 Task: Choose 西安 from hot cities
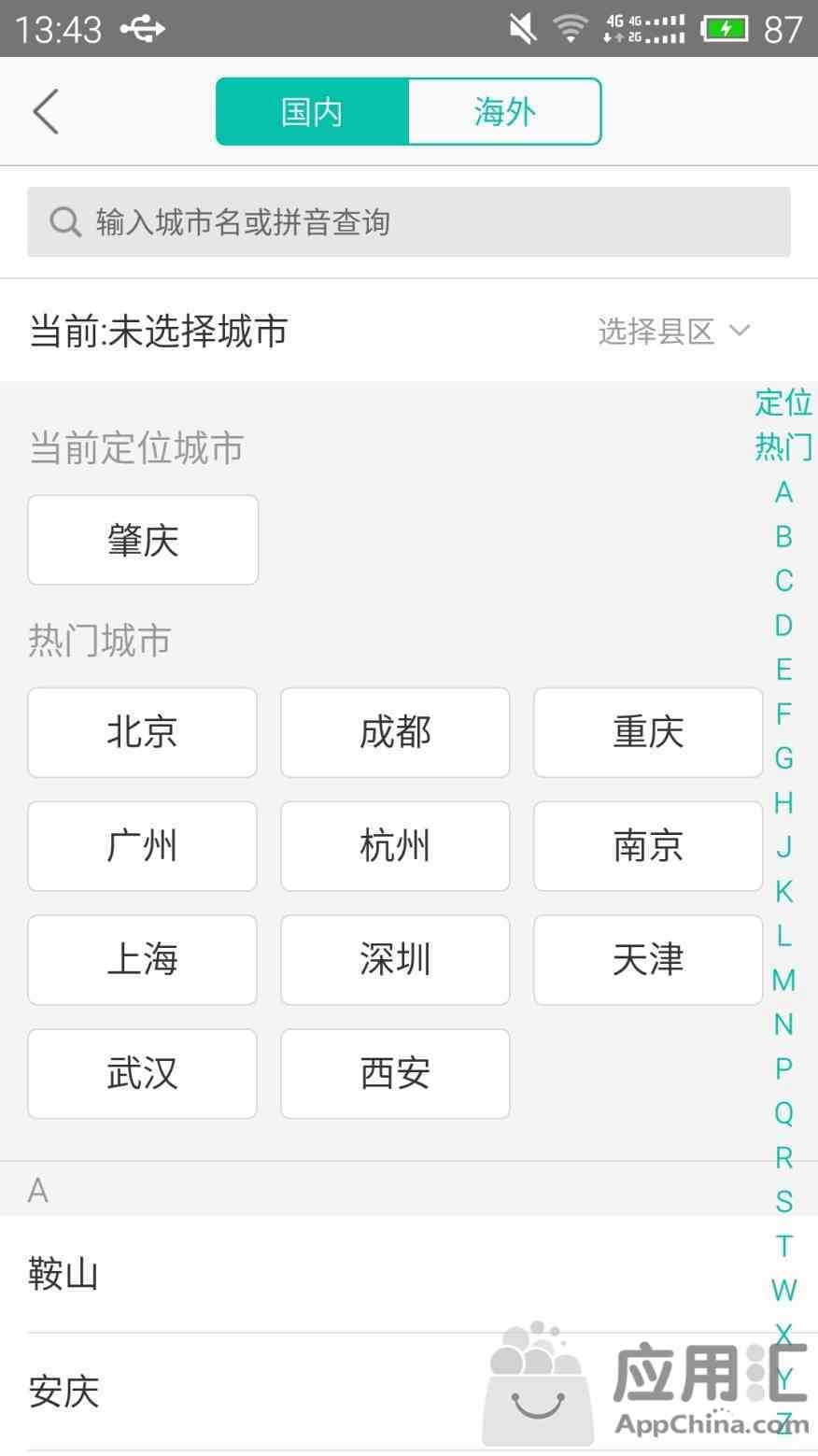point(395,1074)
